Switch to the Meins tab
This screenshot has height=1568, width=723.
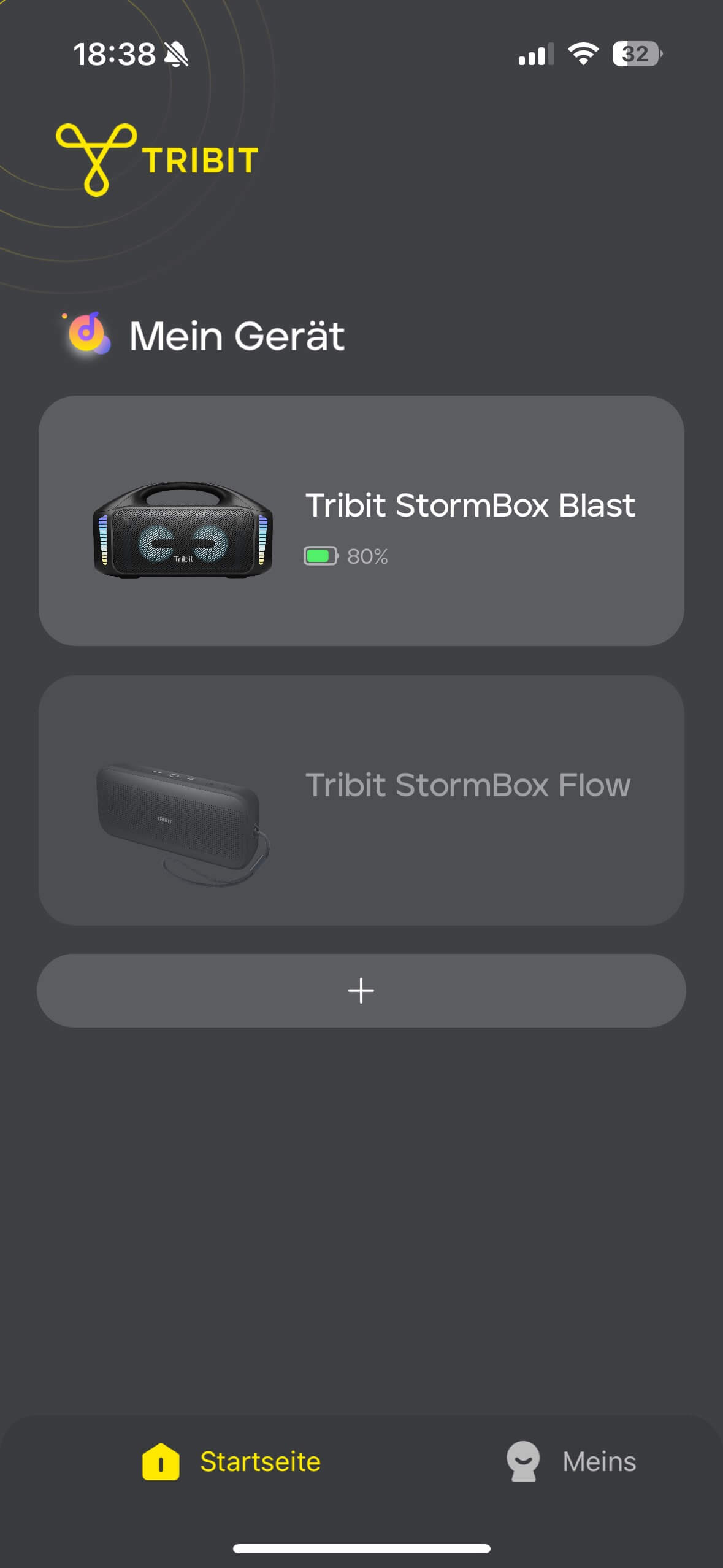click(x=570, y=1461)
